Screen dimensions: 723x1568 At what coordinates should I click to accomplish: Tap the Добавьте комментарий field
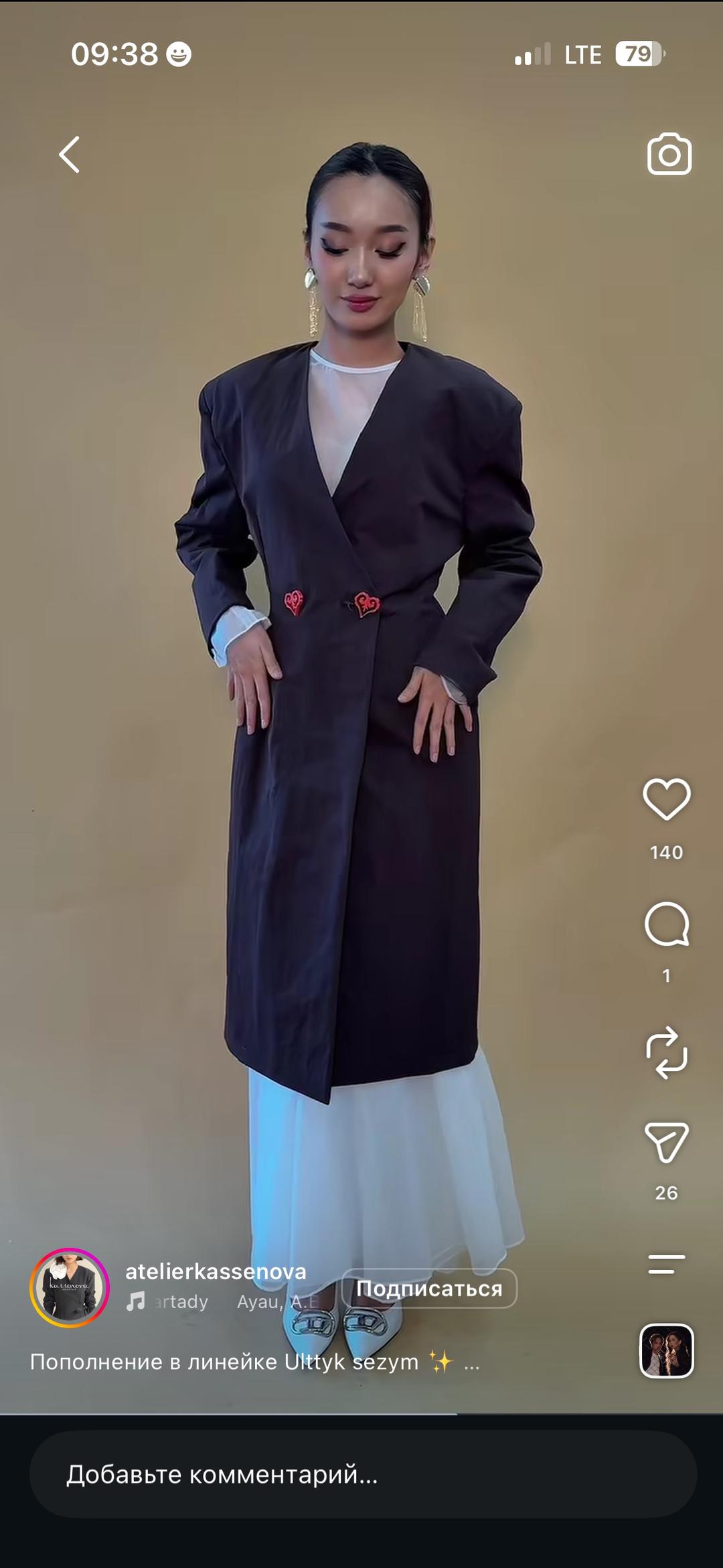(363, 1474)
